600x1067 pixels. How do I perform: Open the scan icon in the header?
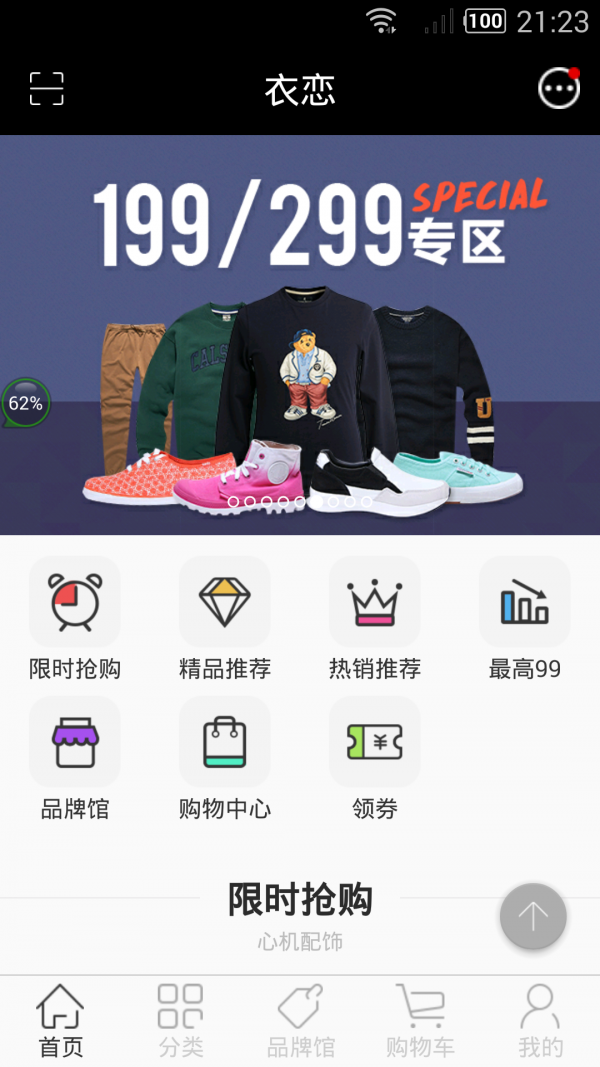coord(46,89)
